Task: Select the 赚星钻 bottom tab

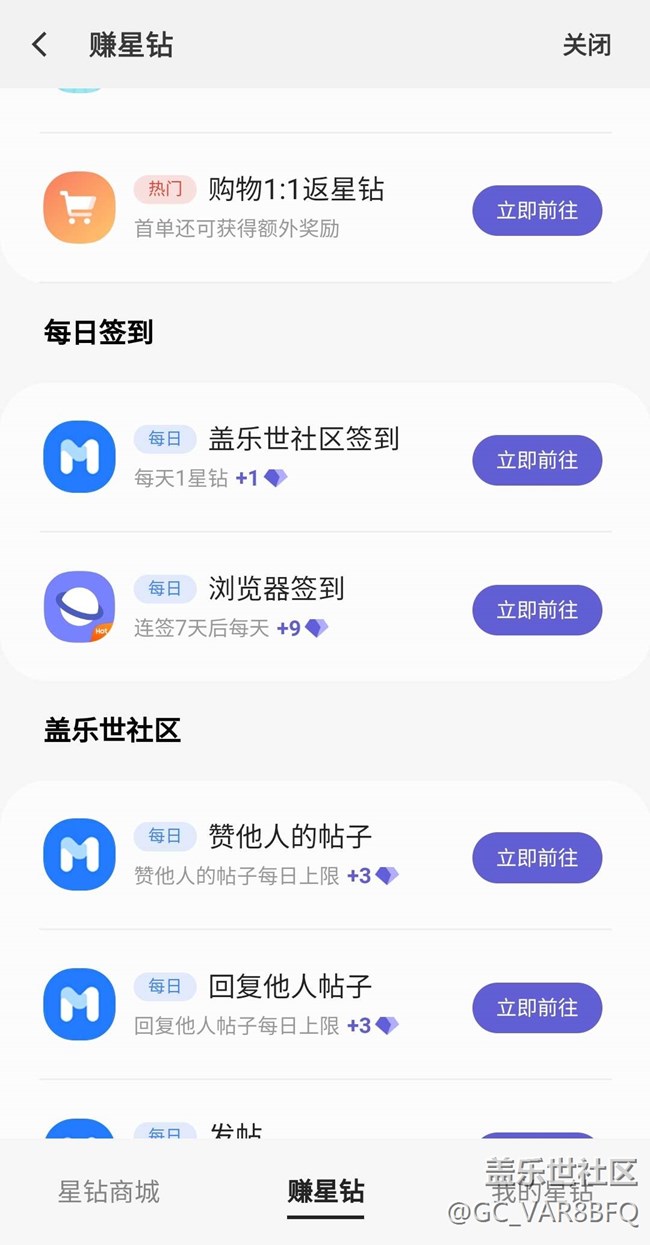Action: [326, 1192]
